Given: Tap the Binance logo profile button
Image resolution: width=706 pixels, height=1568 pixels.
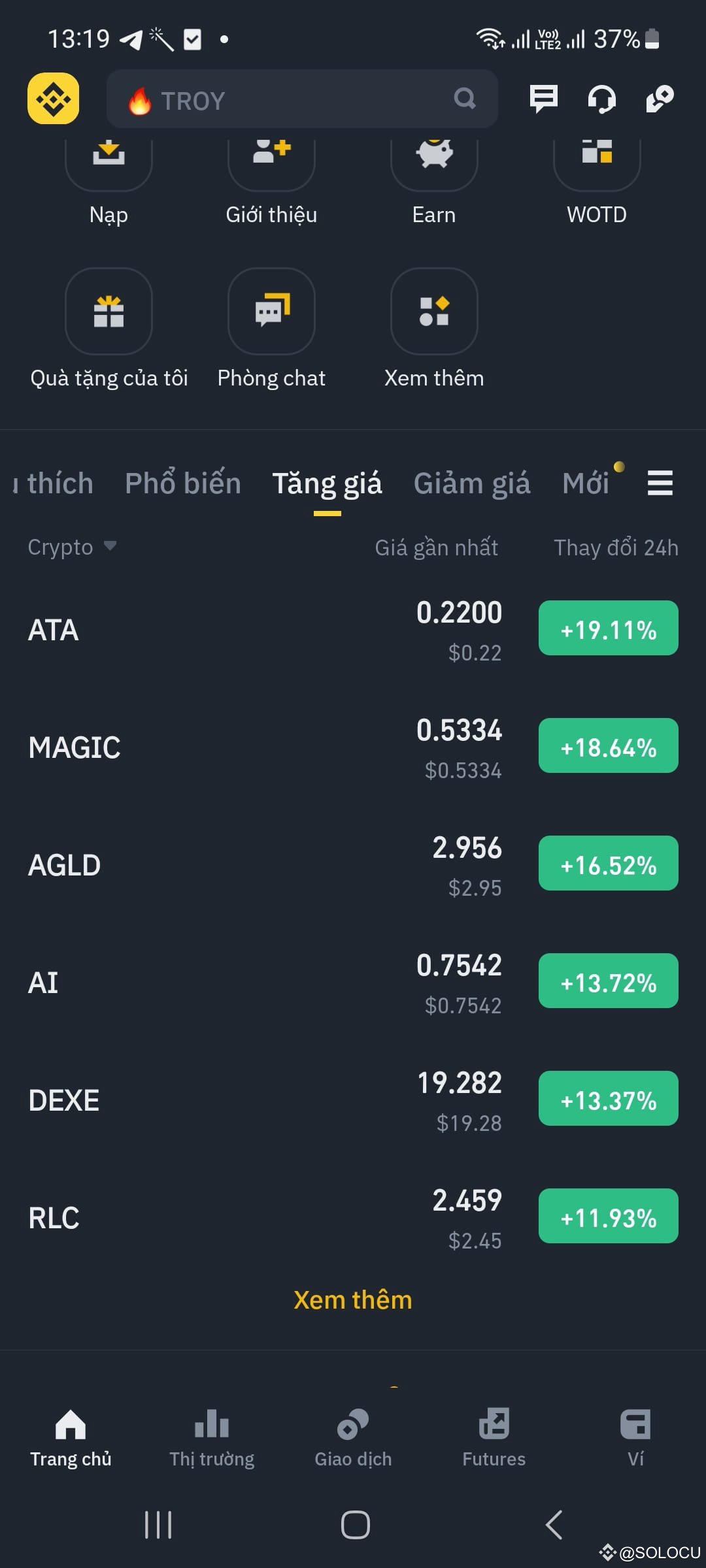Looking at the screenshot, I should 54,99.
